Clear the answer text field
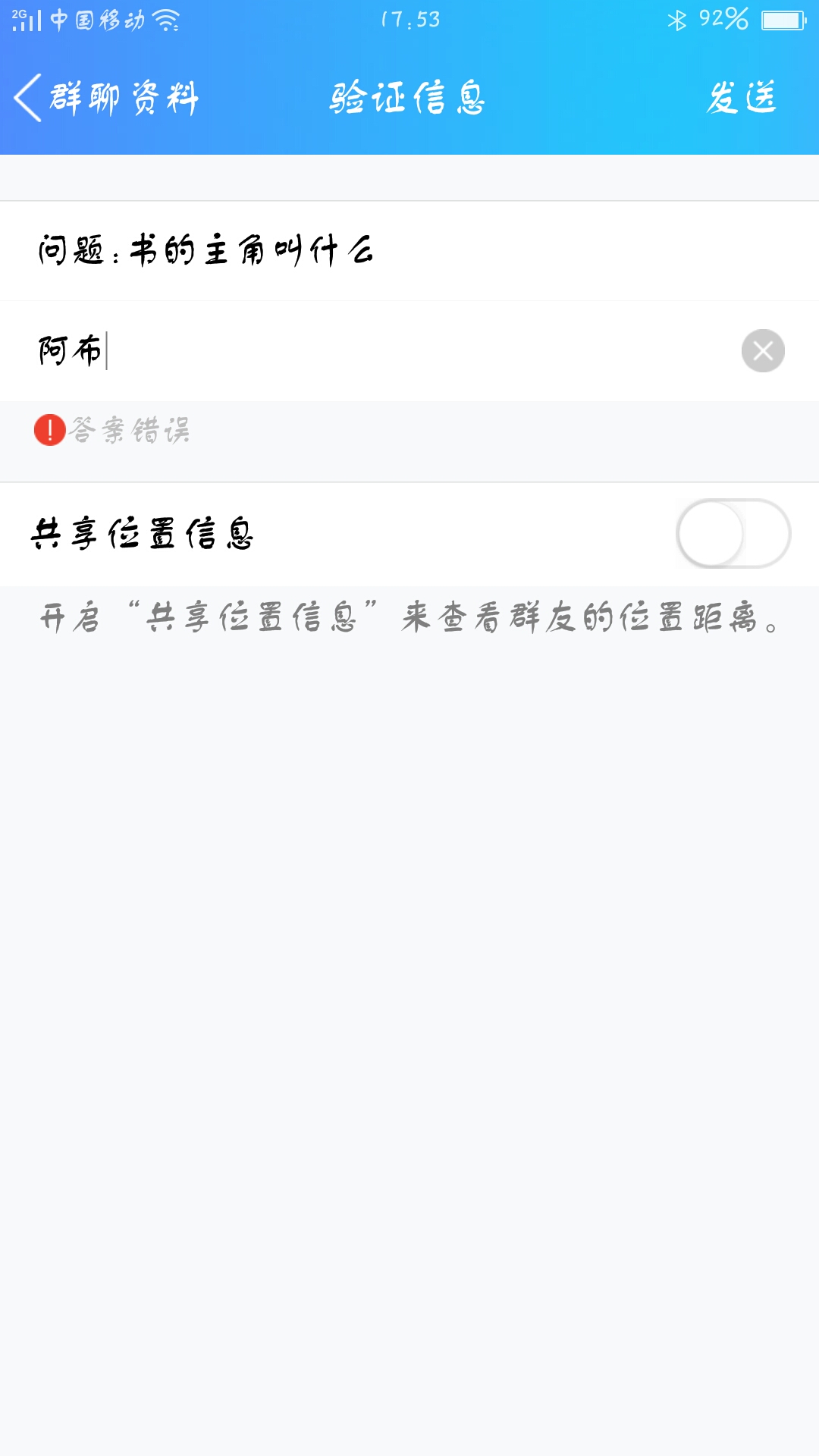The height and width of the screenshot is (1456, 819). click(762, 351)
